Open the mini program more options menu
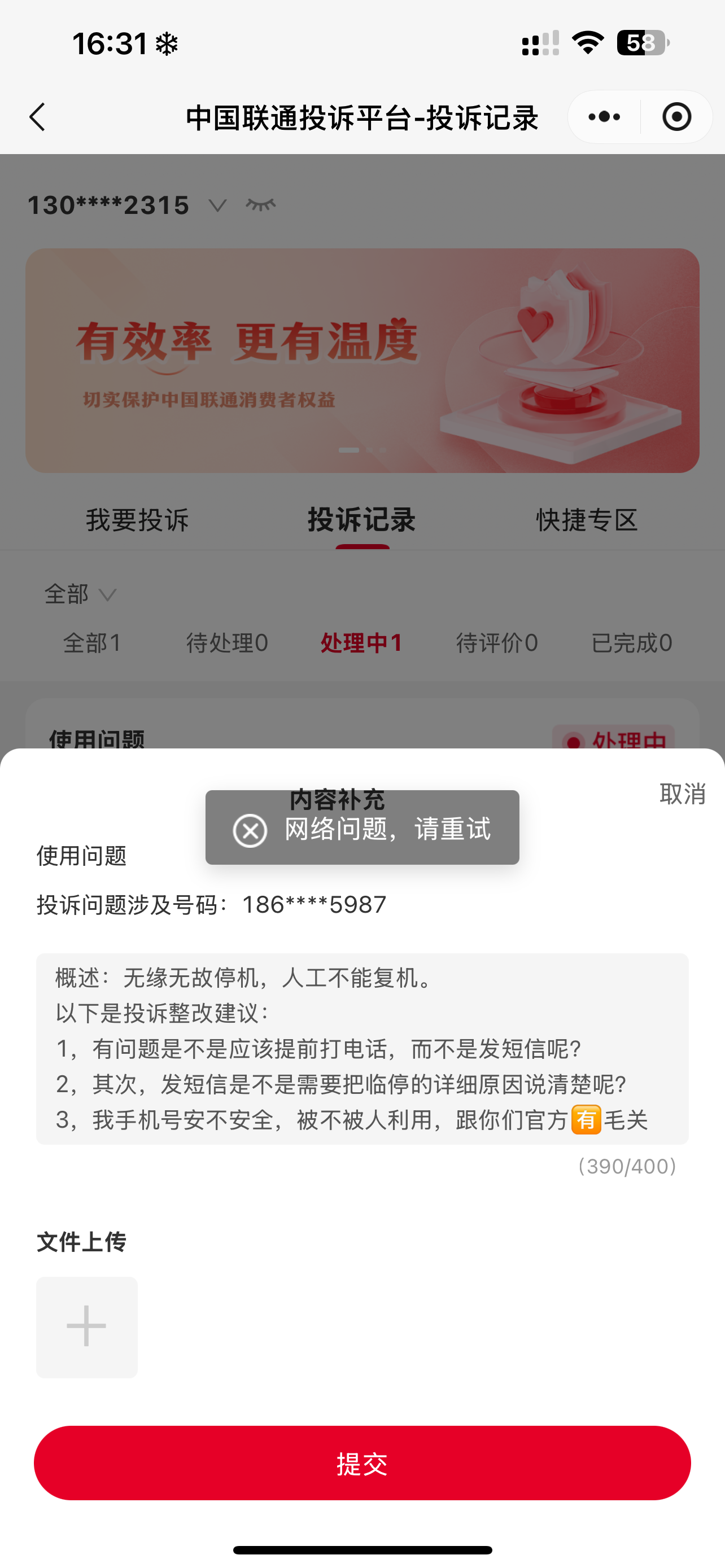This screenshot has width=725, height=1568. coord(604,117)
